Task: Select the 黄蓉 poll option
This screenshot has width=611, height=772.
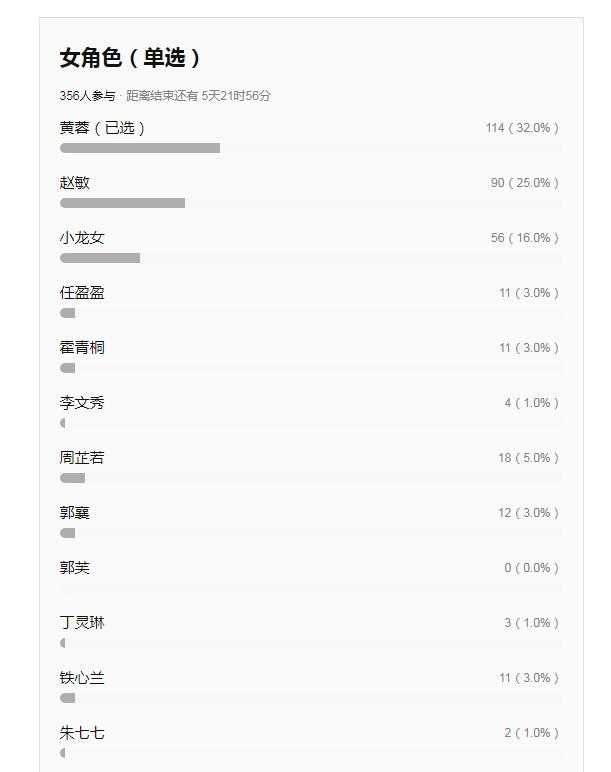Action: point(102,128)
